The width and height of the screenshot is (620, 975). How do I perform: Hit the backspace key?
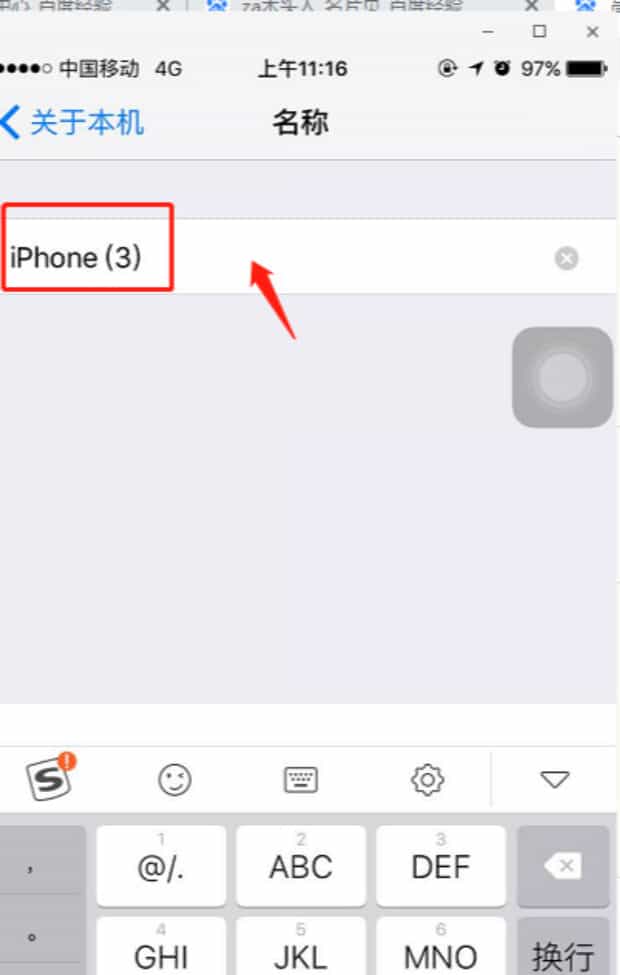[x=563, y=866]
